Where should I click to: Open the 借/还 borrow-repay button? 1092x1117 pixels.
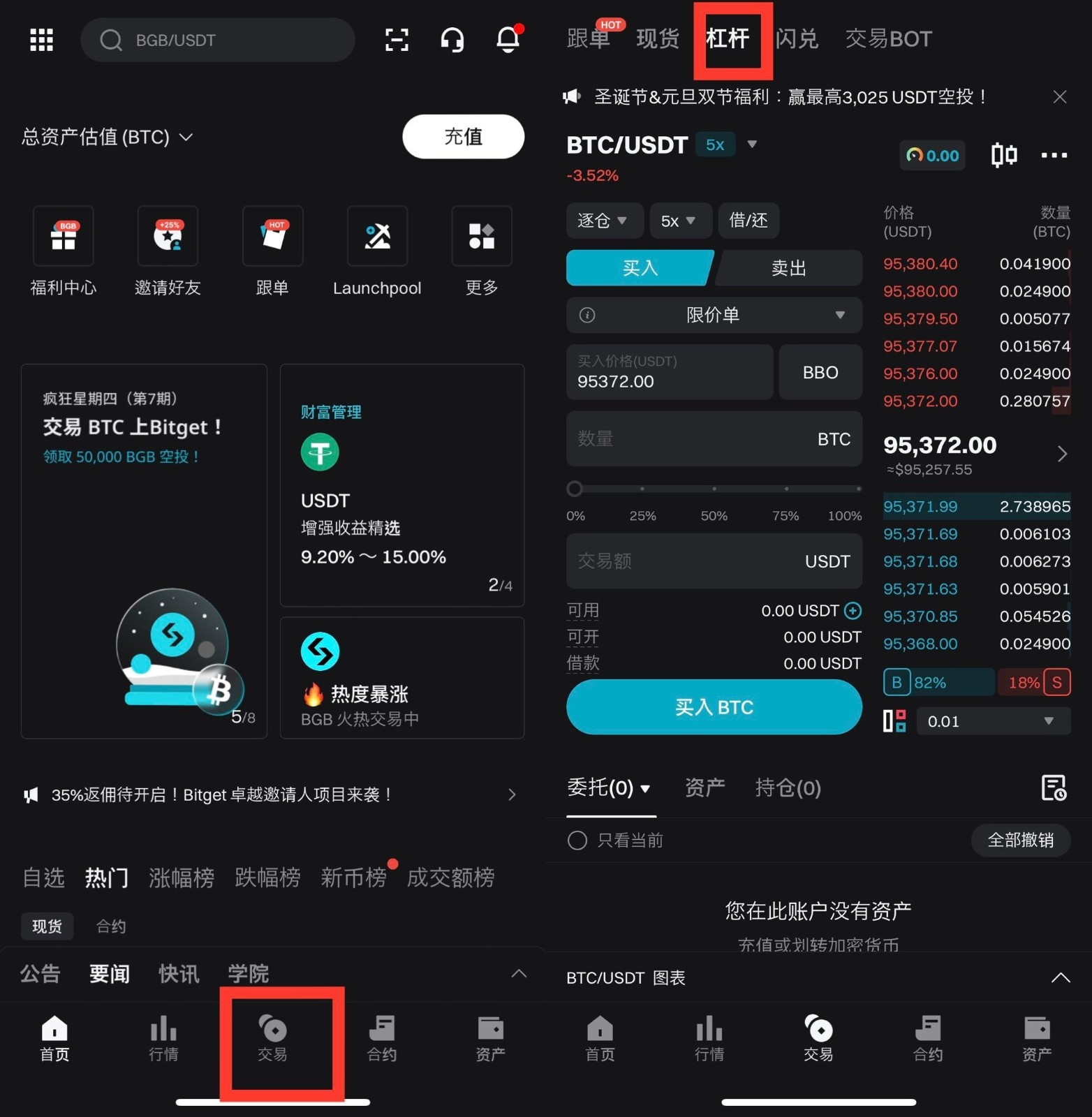(x=748, y=221)
